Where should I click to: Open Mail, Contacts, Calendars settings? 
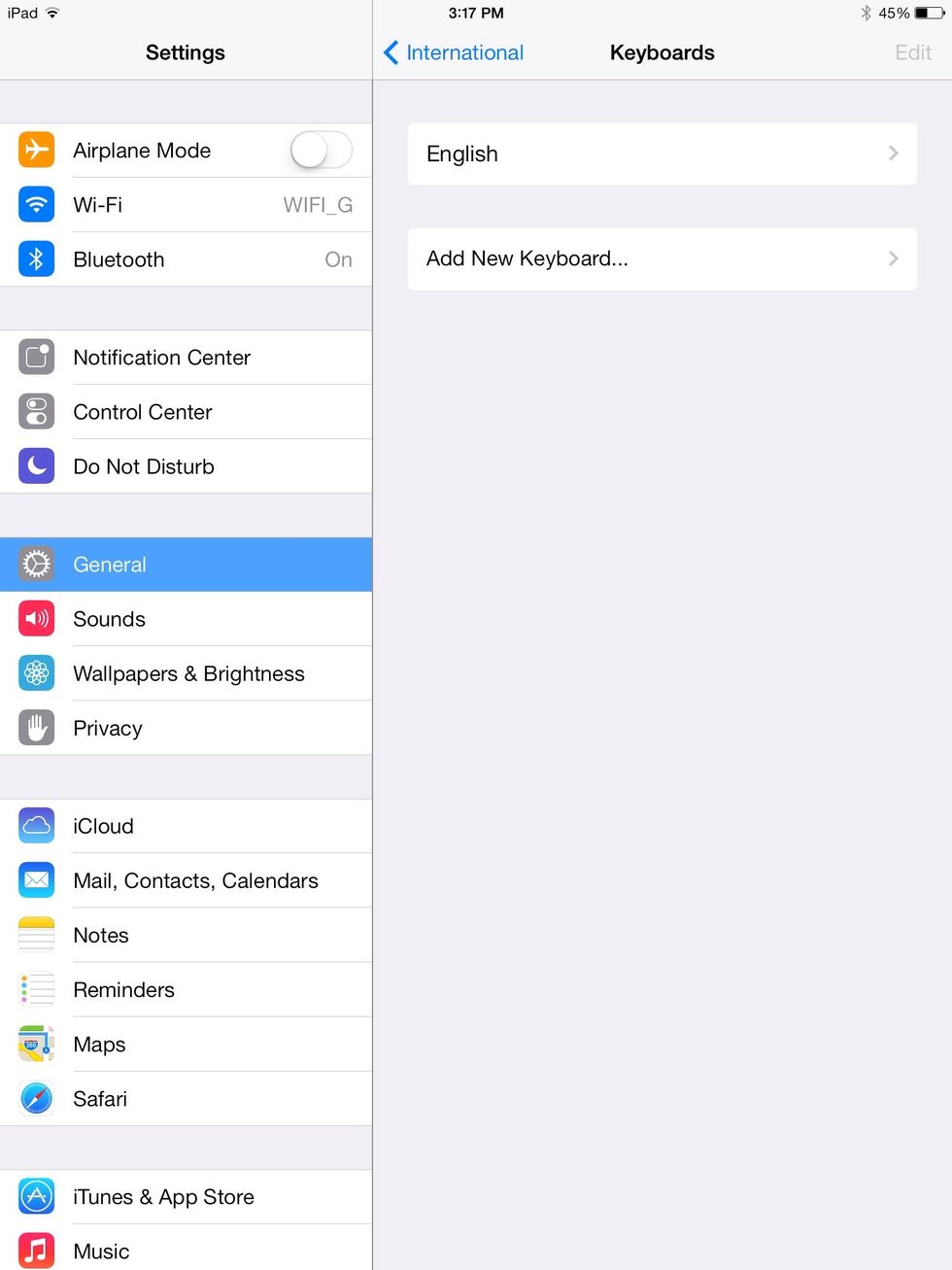click(185, 880)
